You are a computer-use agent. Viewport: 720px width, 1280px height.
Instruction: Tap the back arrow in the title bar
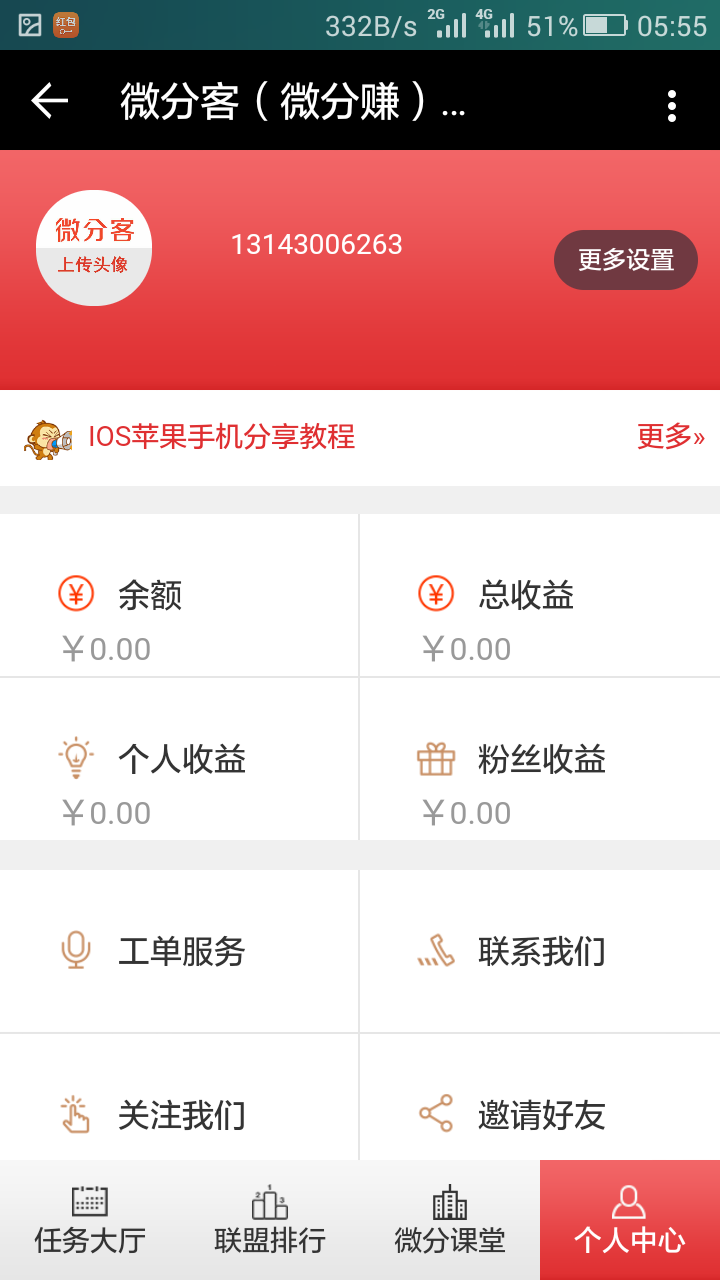(x=46, y=100)
